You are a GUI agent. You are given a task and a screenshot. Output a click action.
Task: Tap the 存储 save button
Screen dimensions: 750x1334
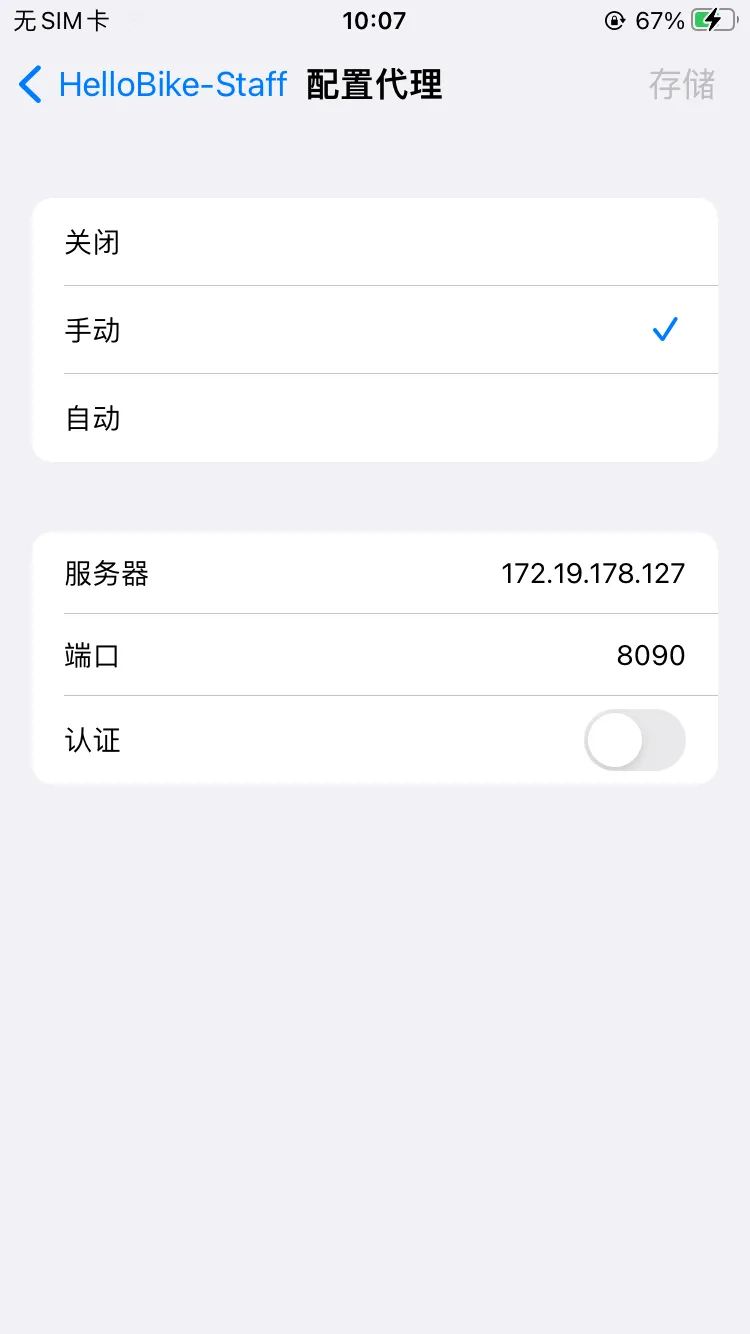pos(682,85)
